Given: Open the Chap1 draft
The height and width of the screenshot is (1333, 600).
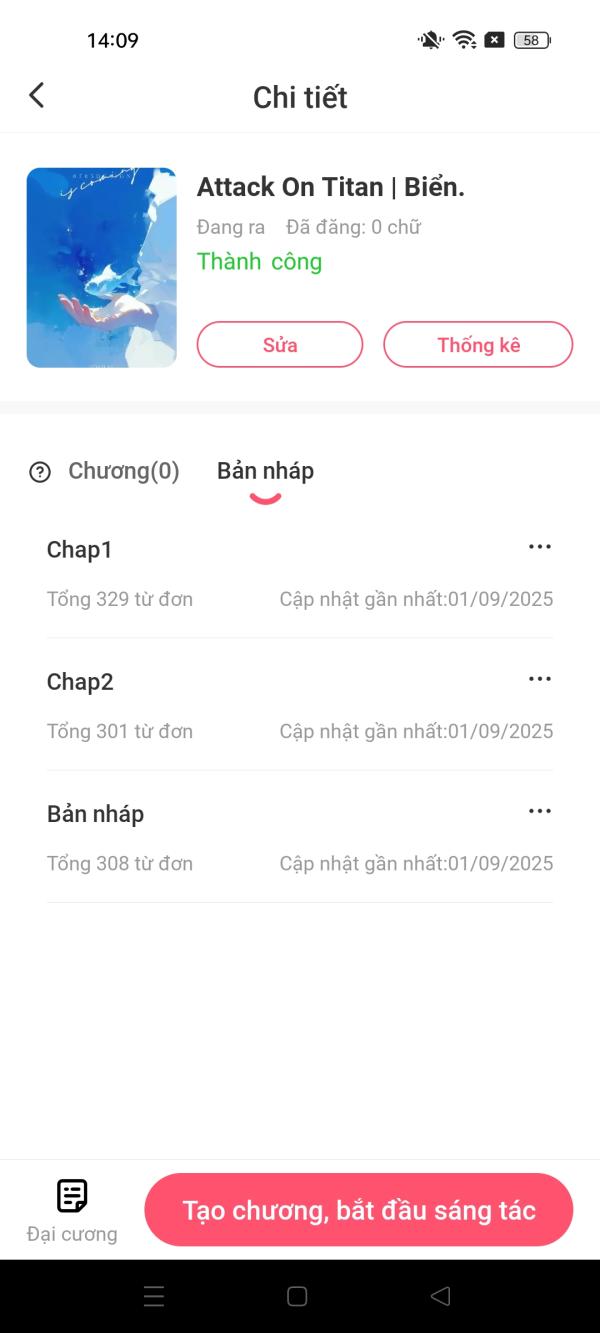Looking at the screenshot, I should [80, 550].
